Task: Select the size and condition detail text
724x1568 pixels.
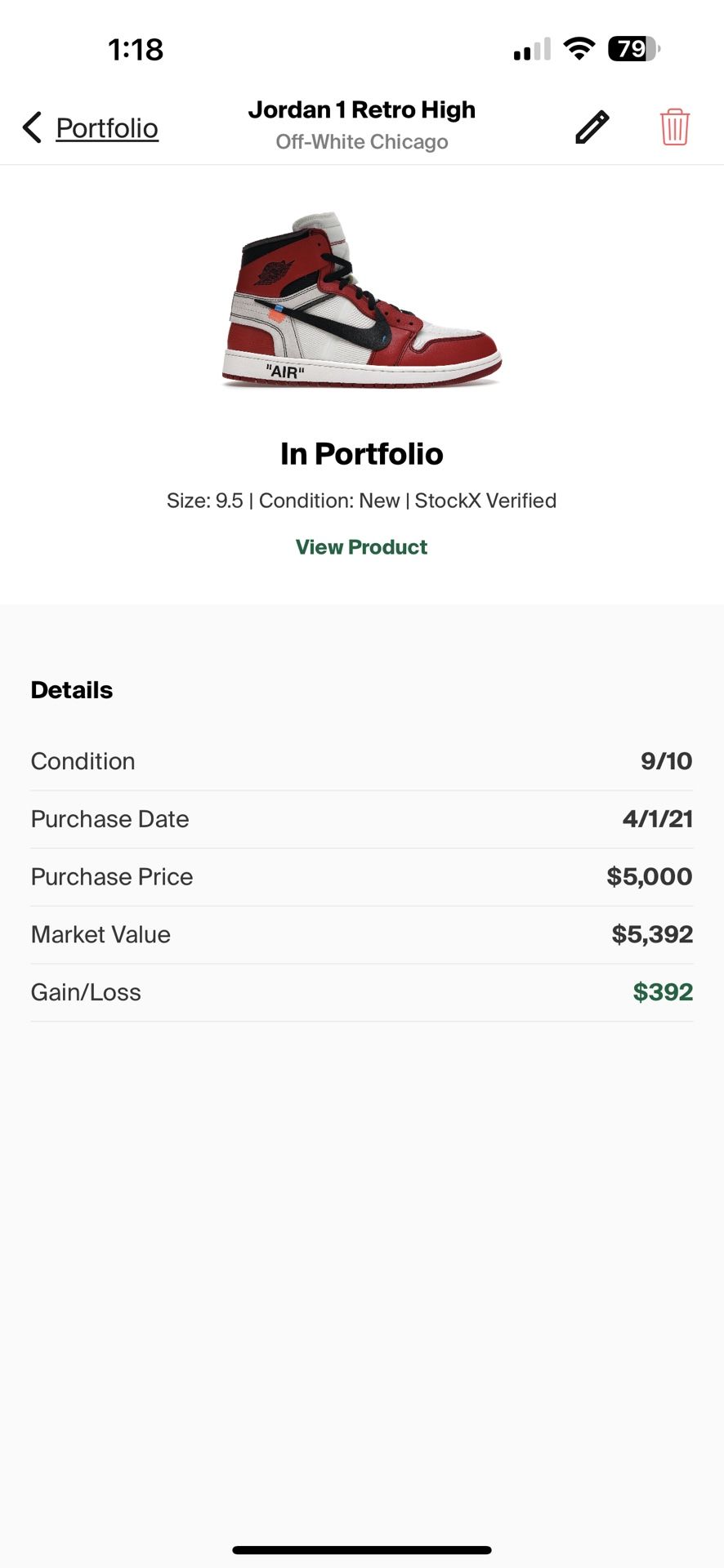Action: 362,500
